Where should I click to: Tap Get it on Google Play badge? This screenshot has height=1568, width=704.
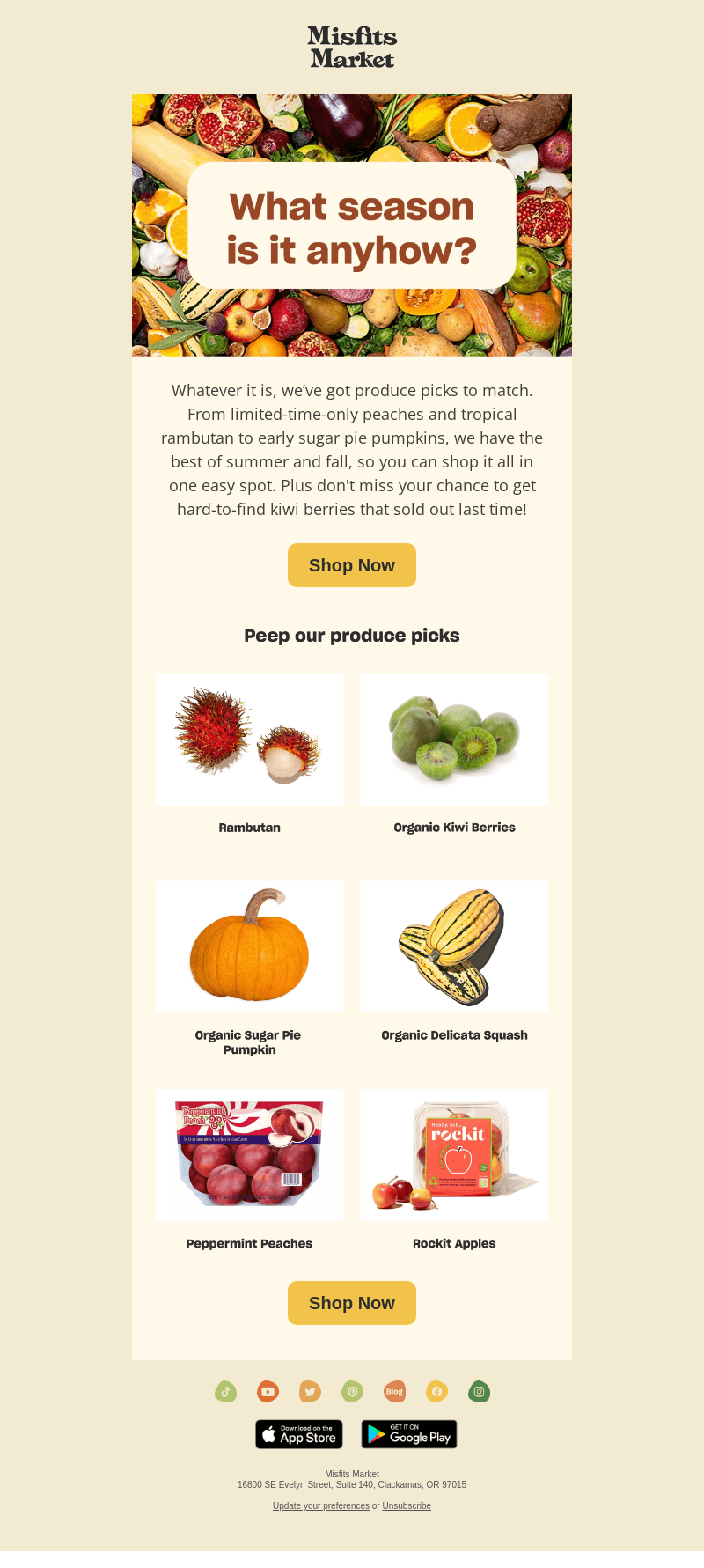409,1434
